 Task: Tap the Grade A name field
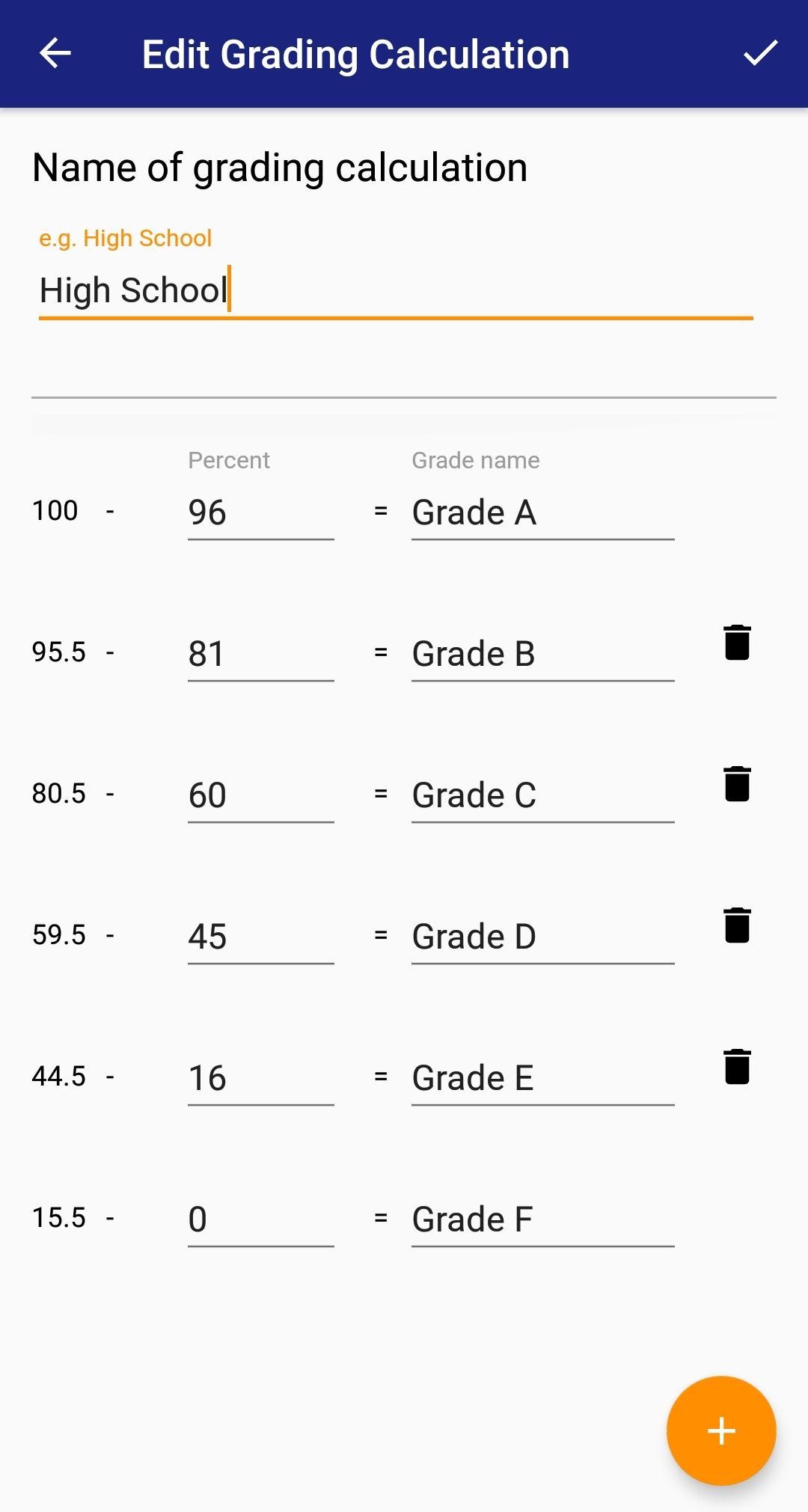pyautogui.click(x=543, y=512)
